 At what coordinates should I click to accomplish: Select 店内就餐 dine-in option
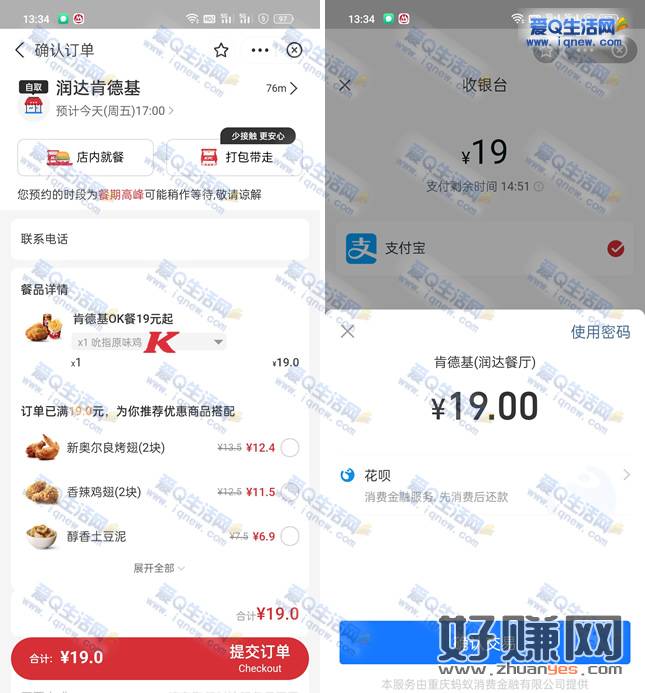click(86, 157)
